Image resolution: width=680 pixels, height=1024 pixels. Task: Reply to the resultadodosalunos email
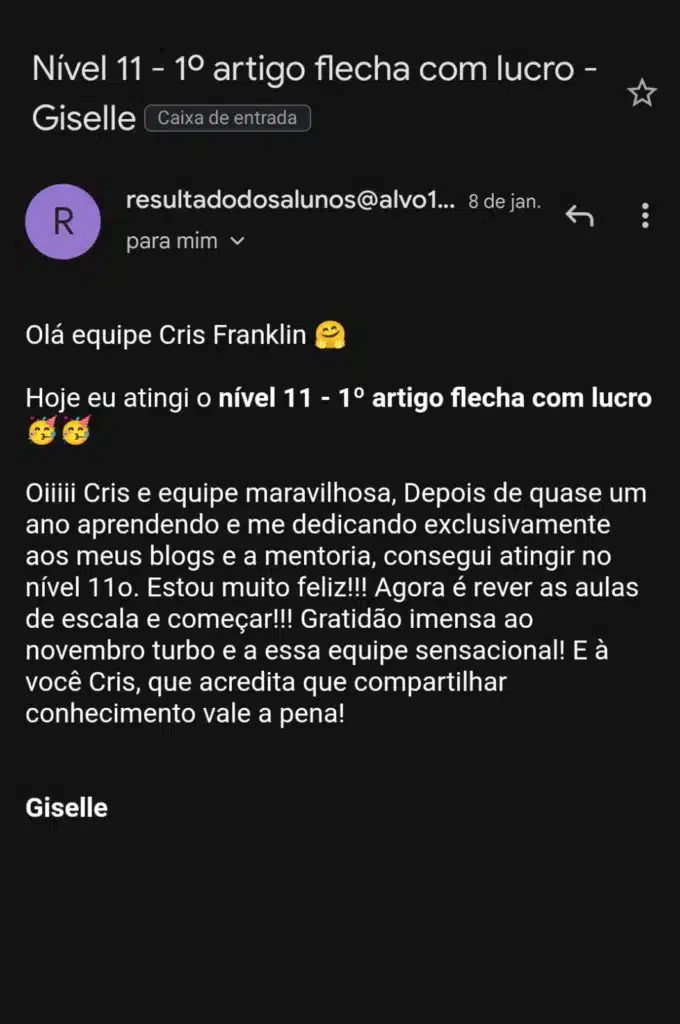coord(580,215)
